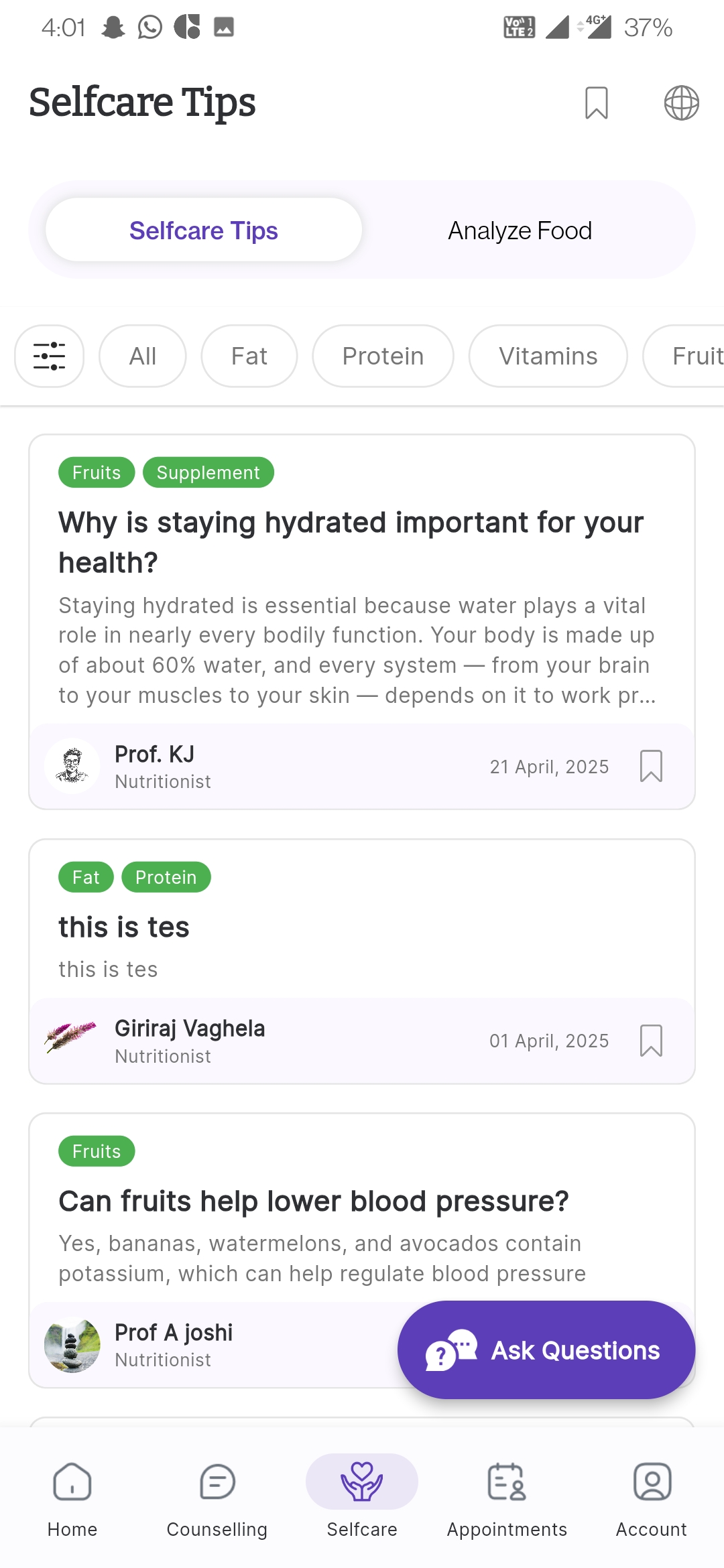Filter tips by Protein
This screenshot has width=724, height=1568.
pos(383,356)
